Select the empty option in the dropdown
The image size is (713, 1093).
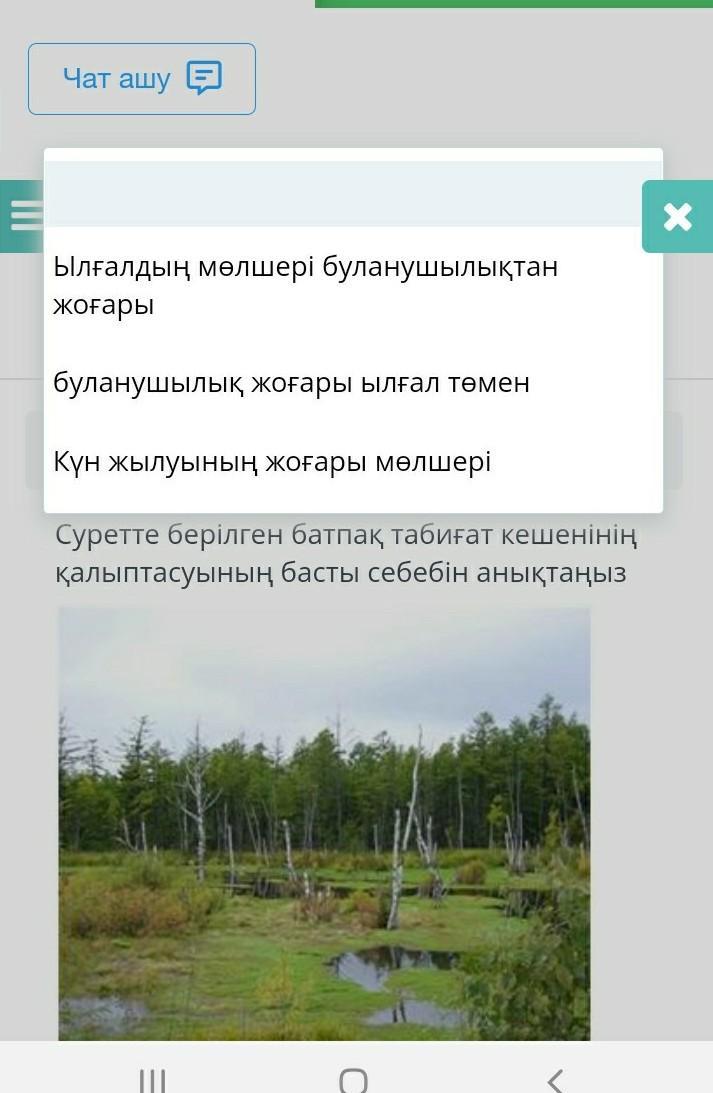pyautogui.click(x=352, y=194)
